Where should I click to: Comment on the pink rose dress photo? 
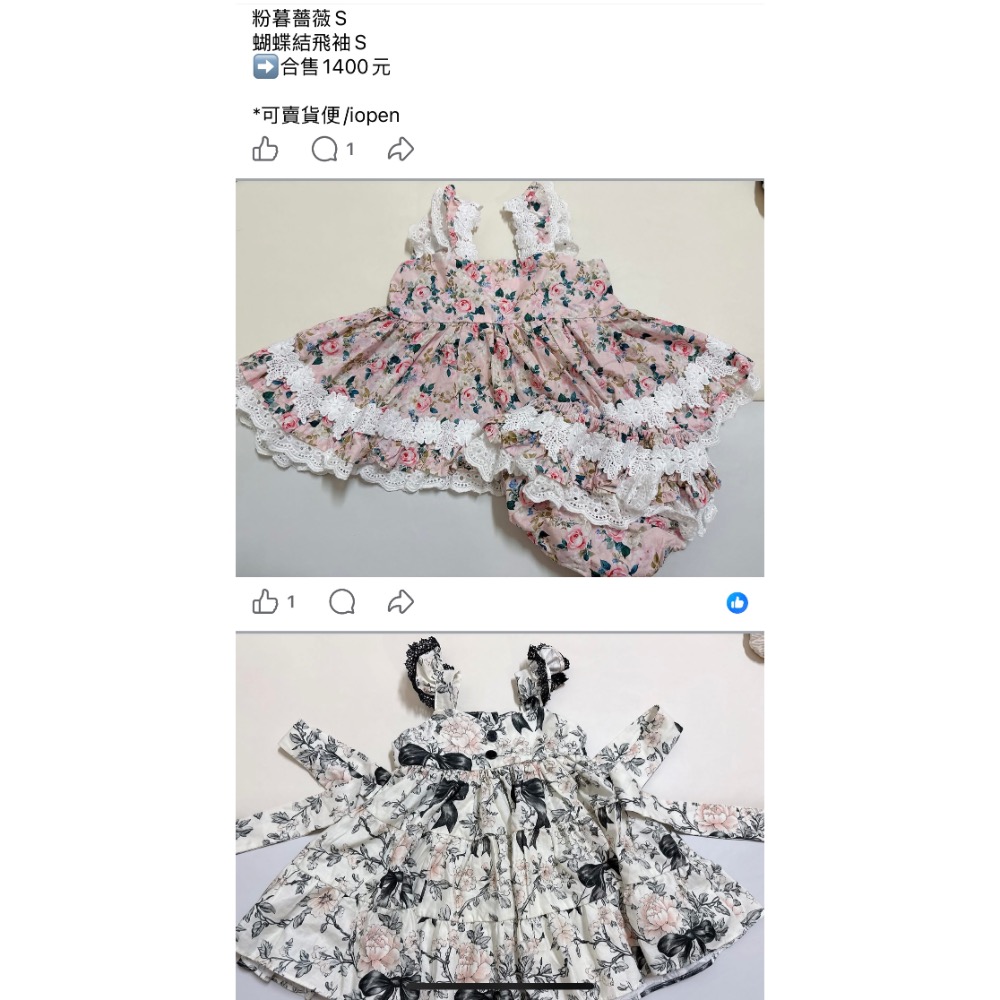pyautogui.click(x=342, y=602)
